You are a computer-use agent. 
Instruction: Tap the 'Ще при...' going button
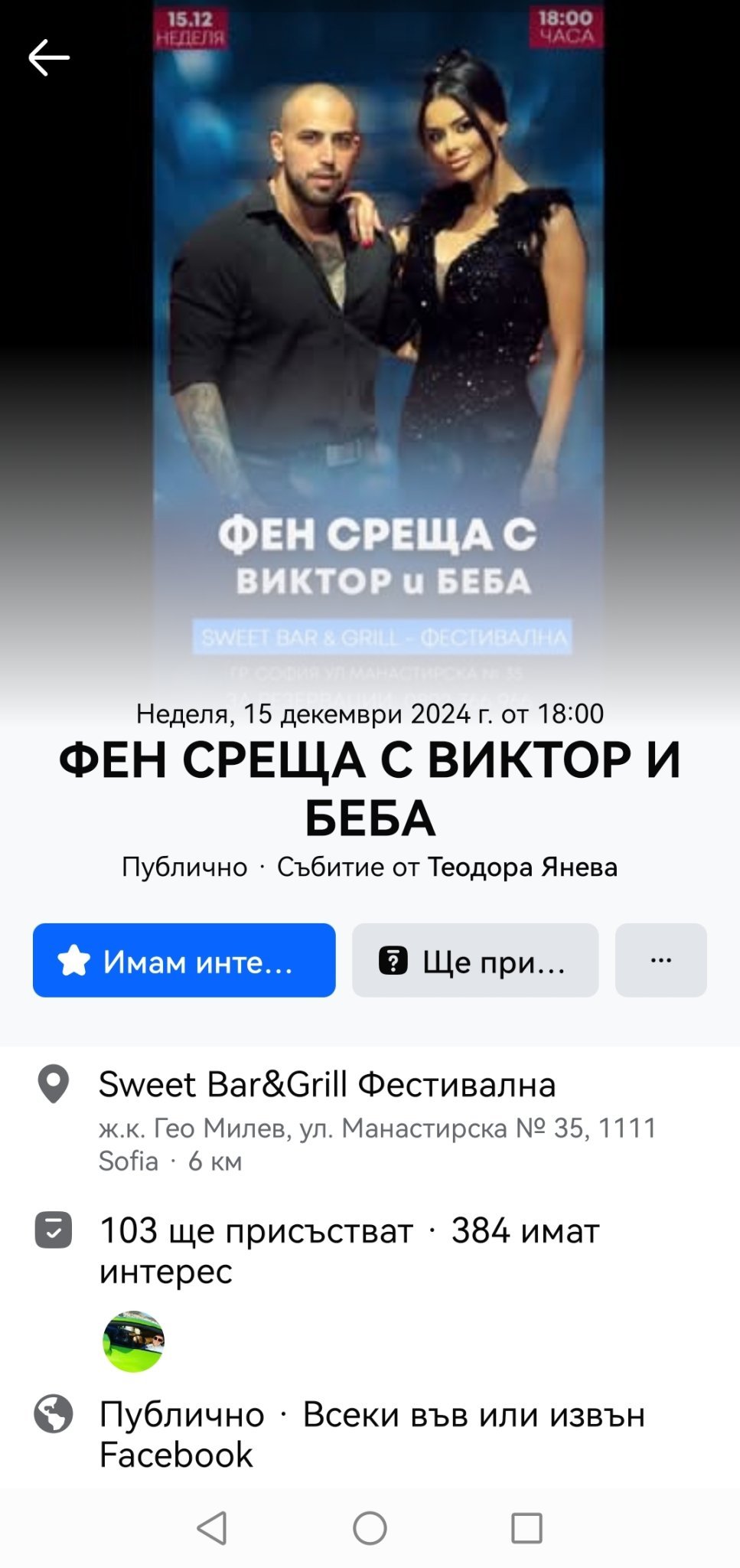point(474,960)
